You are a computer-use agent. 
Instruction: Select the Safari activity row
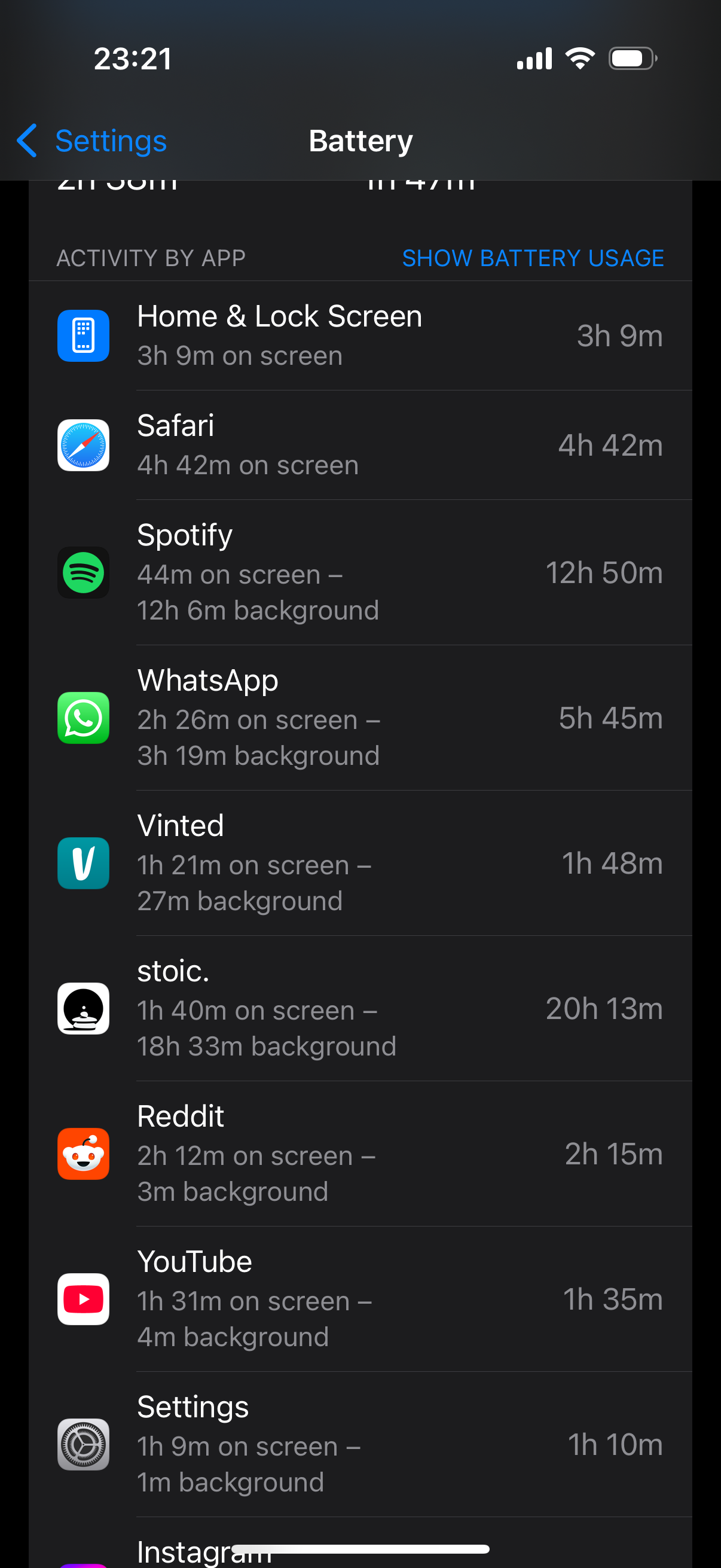coord(360,445)
